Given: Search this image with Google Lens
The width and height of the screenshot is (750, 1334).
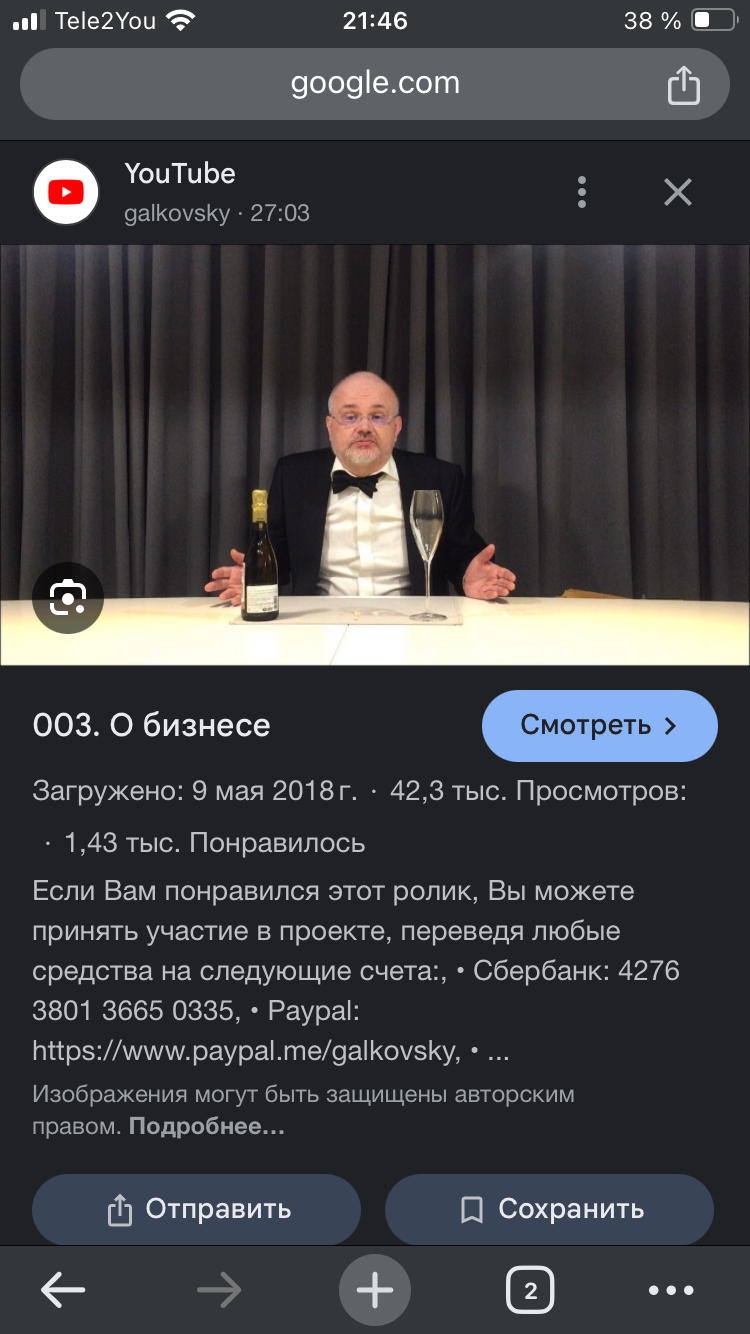Looking at the screenshot, I should click(x=67, y=599).
